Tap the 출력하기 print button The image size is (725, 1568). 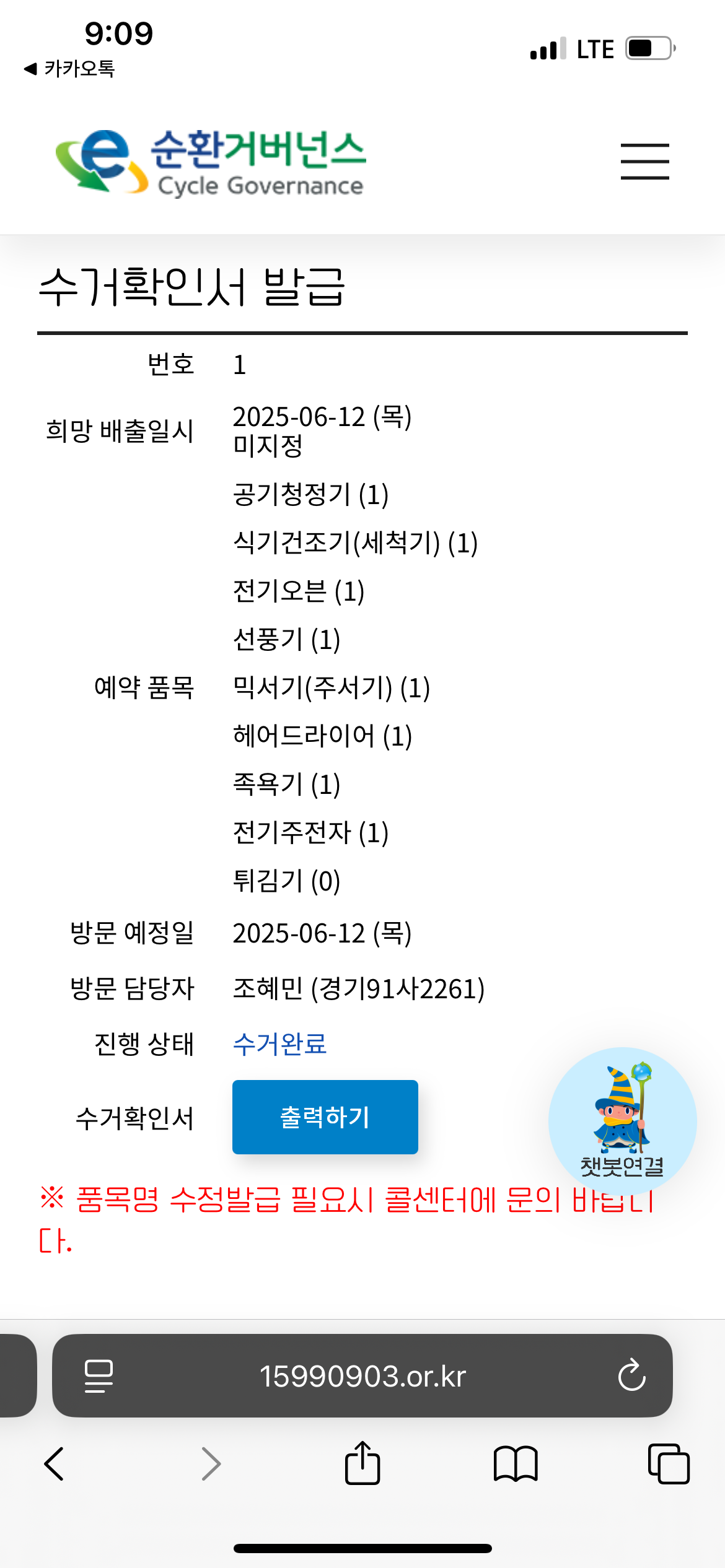click(325, 1117)
